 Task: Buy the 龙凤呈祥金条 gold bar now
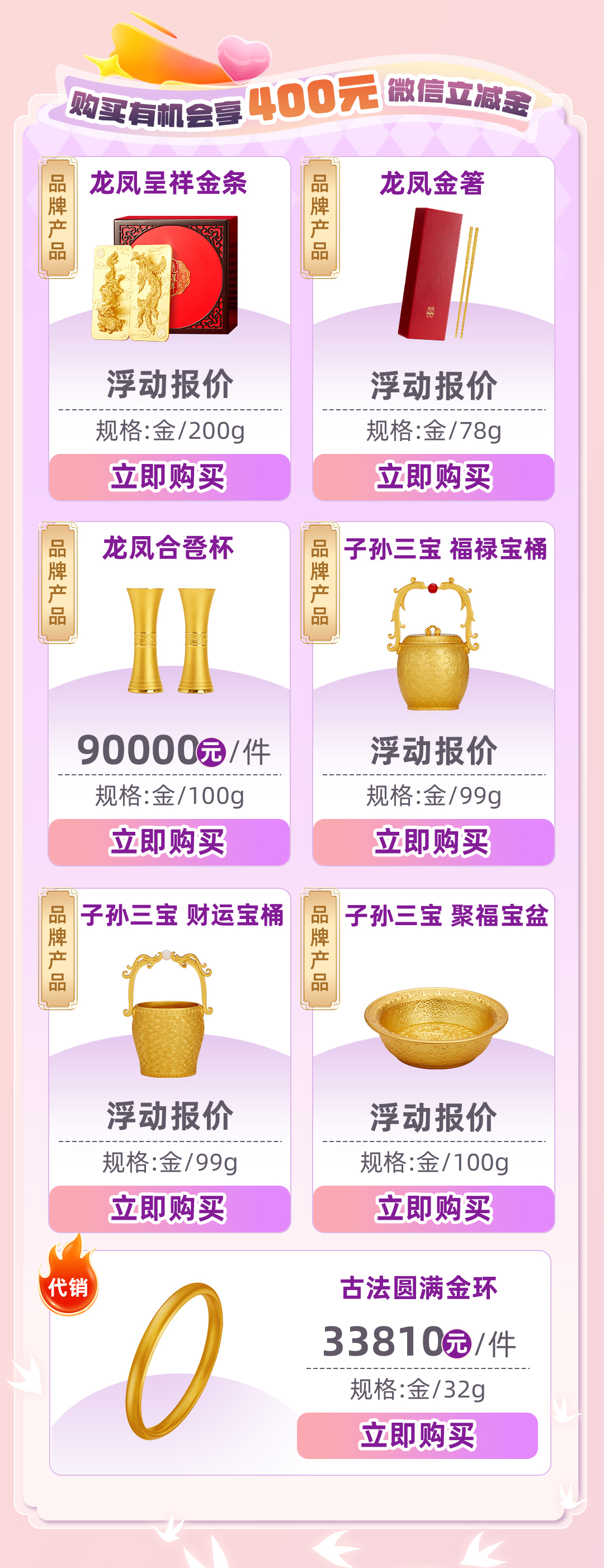[169, 477]
